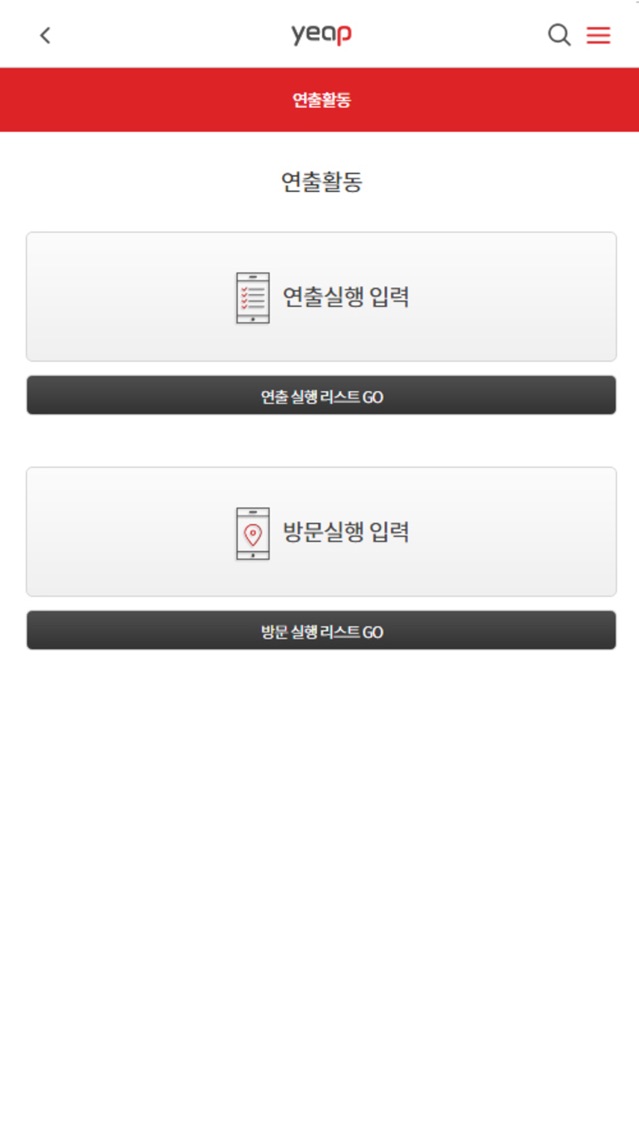Viewport: 639px width, 1136px height.
Task: Go back using the top-left arrow
Action: (46, 35)
